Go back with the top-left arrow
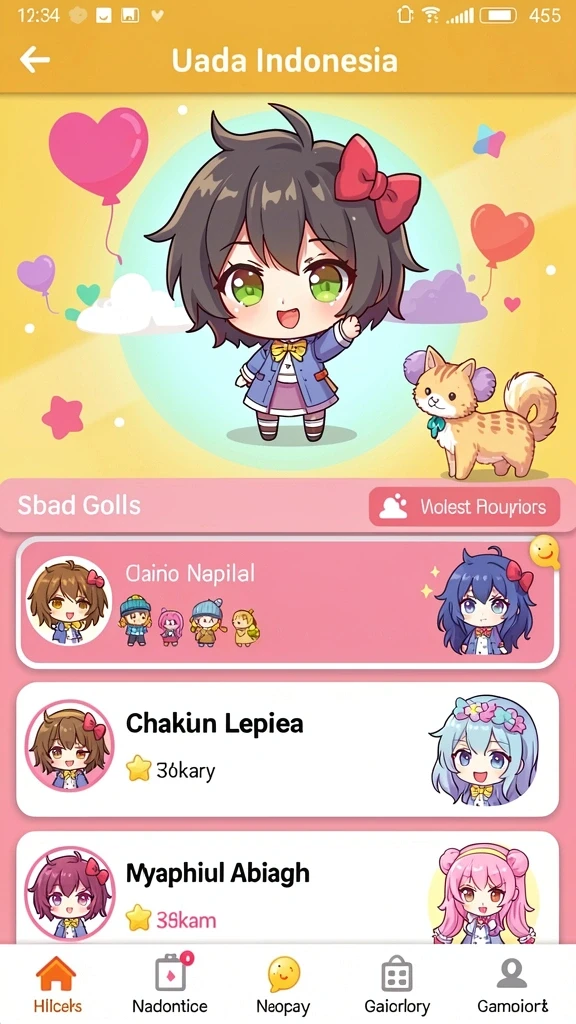 [x=35, y=60]
